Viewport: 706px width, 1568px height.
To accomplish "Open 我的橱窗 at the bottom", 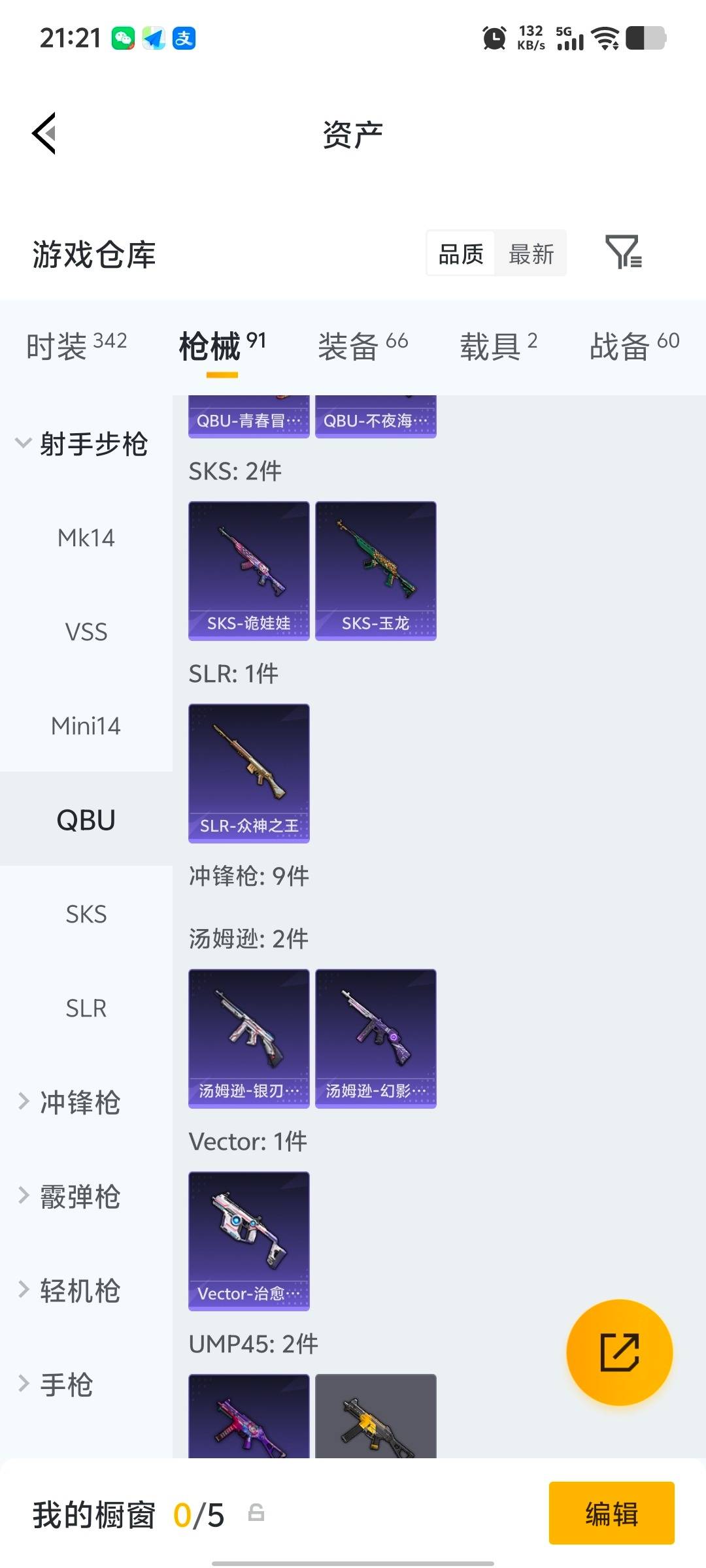I will coord(95,1516).
